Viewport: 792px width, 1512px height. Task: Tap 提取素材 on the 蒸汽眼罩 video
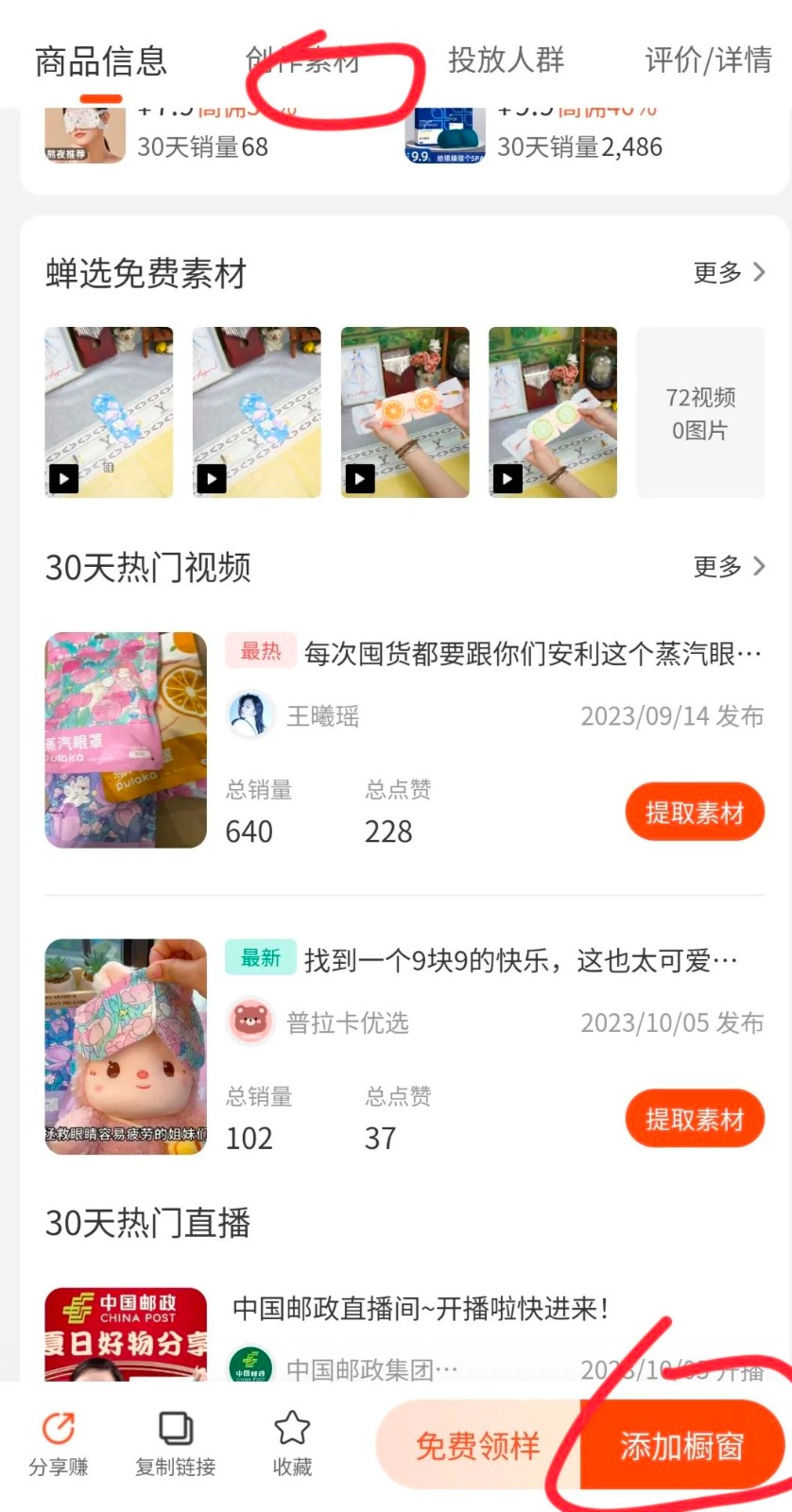[x=695, y=812]
